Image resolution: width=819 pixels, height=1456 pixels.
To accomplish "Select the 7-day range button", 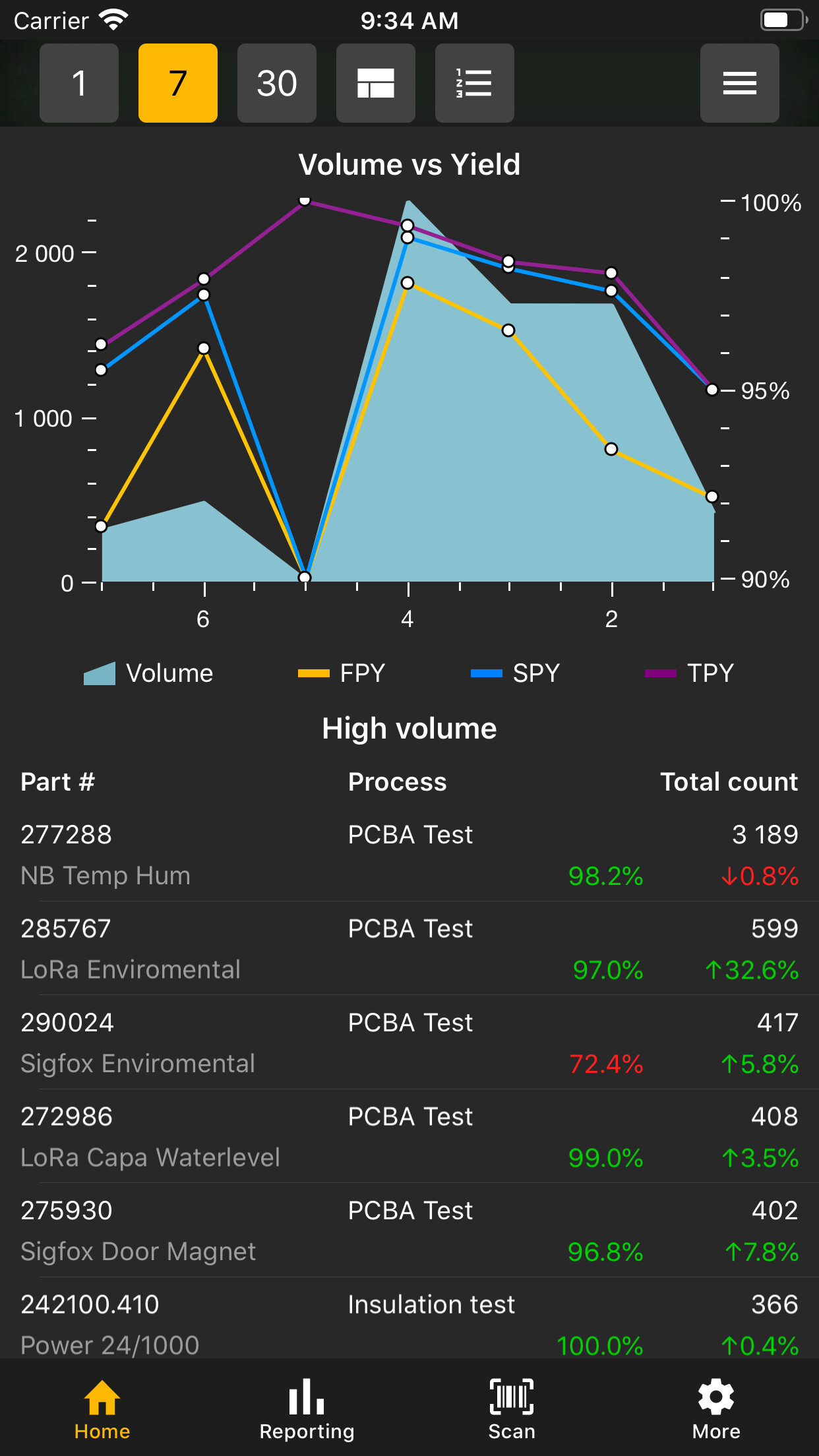I will coord(178,83).
